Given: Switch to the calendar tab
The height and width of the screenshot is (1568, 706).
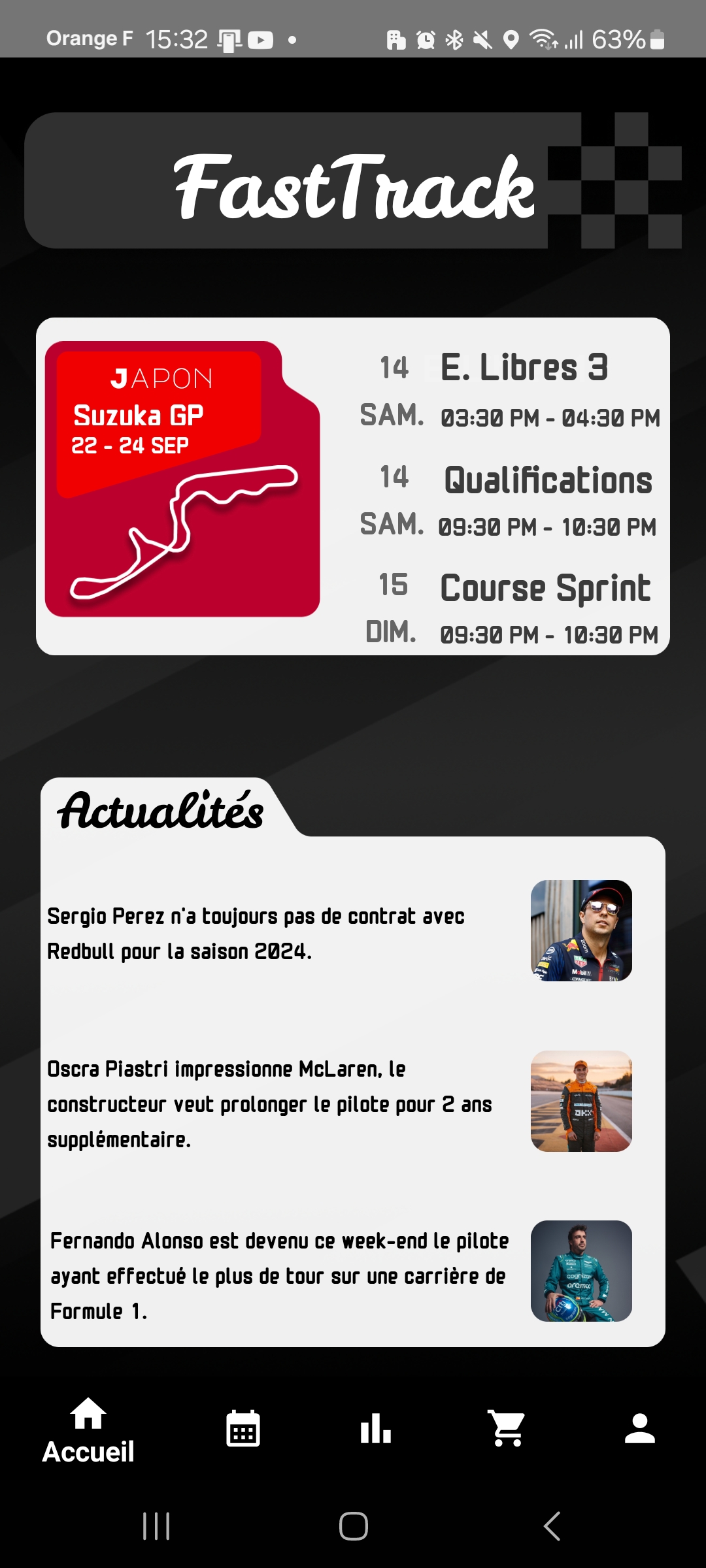Looking at the screenshot, I should tap(243, 1428).
